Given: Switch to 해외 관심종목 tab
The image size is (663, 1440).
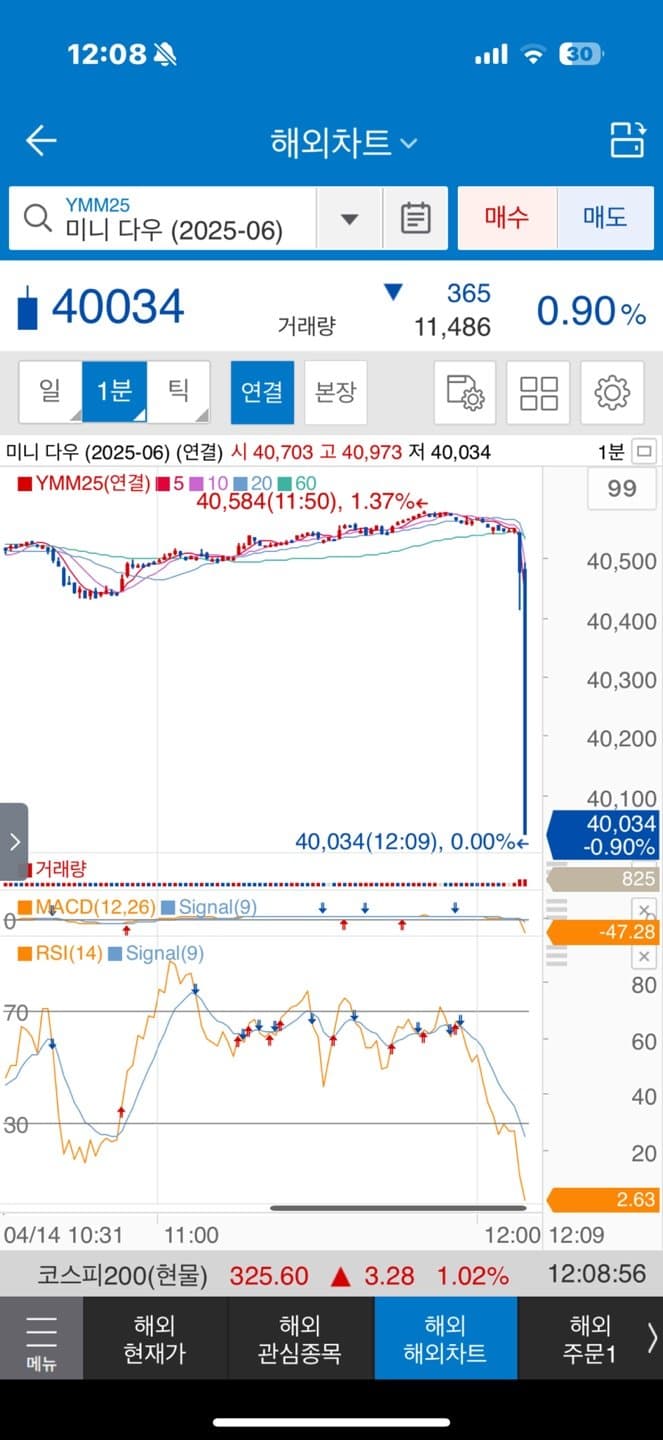Looking at the screenshot, I should [300, 1339].
